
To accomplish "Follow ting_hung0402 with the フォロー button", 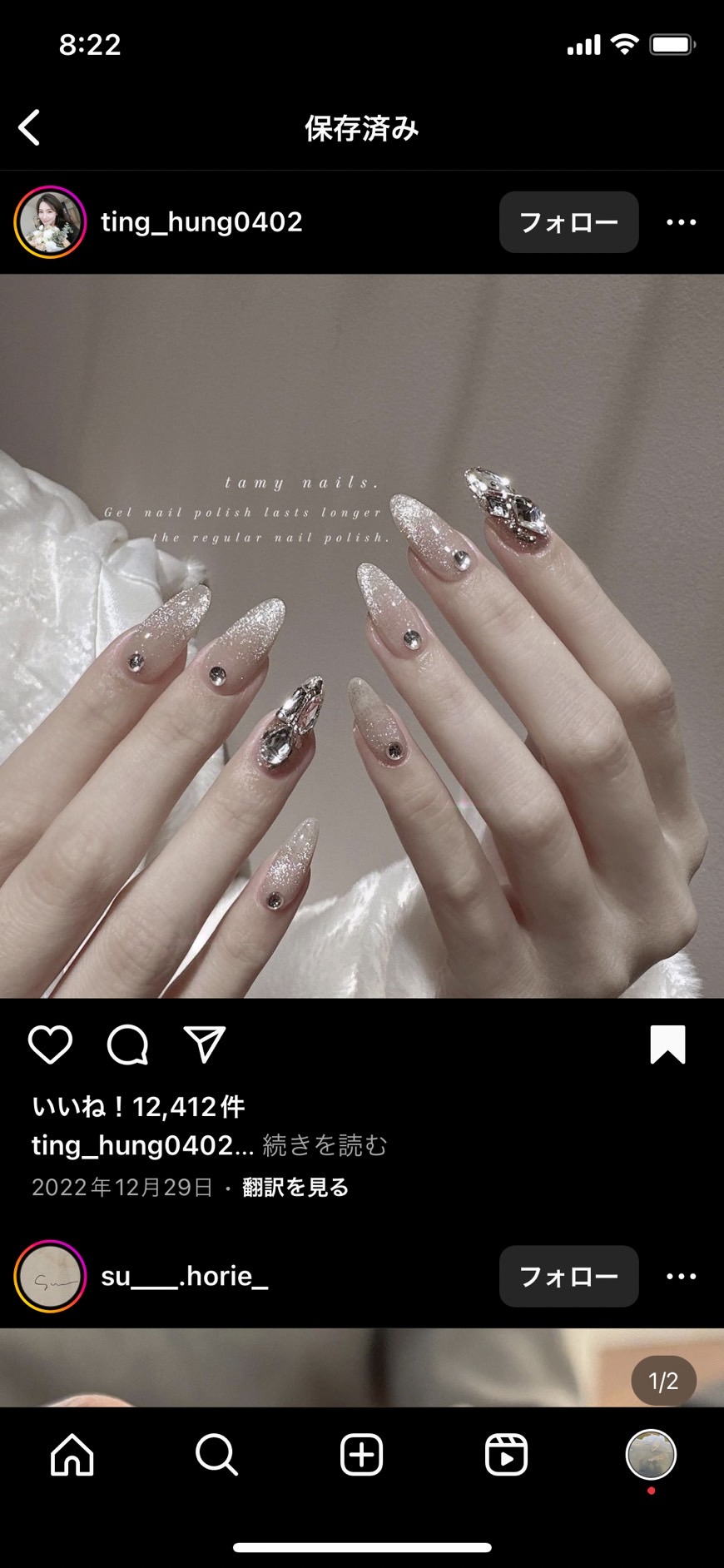I will point(568,222).
